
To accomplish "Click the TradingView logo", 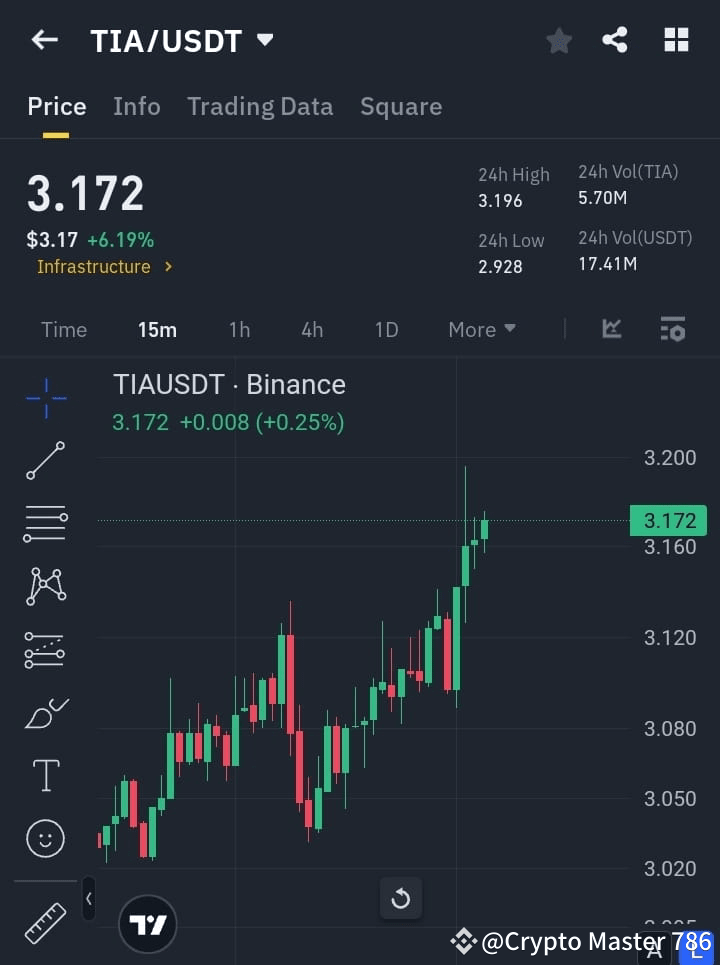I will tap(147, 924).
